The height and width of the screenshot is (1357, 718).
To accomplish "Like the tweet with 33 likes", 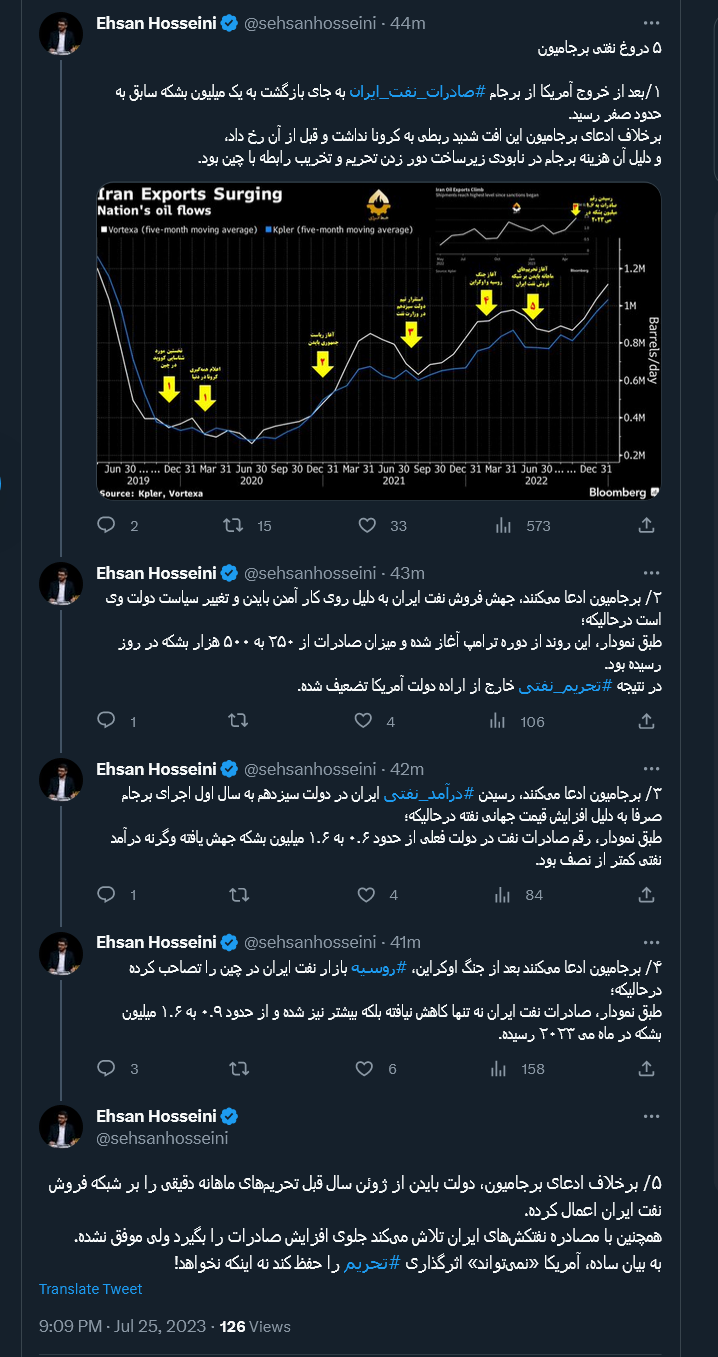I will (366, 525).
